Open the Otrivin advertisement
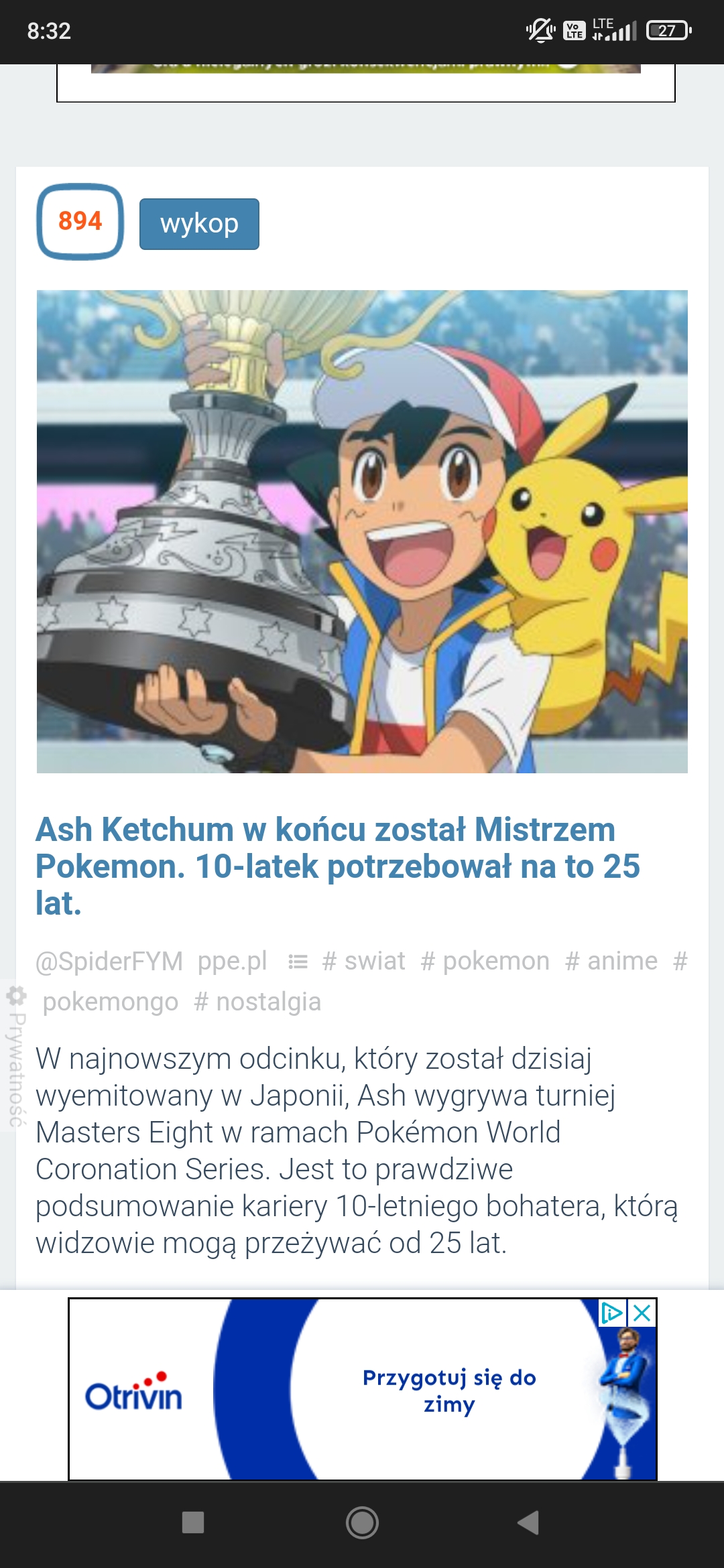The image size is (724, 1568). pos(362,1389)
